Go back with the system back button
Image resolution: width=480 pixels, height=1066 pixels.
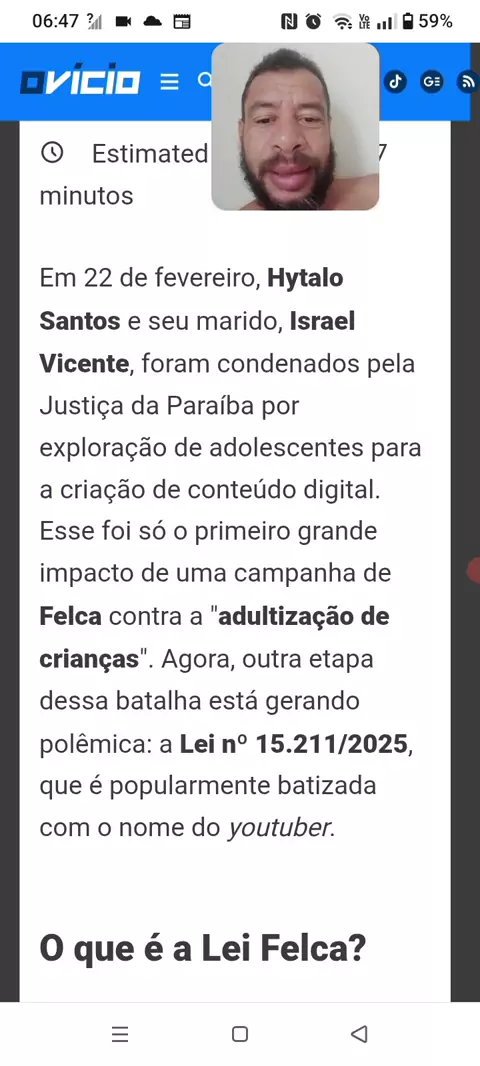[x=359, y=1034]
